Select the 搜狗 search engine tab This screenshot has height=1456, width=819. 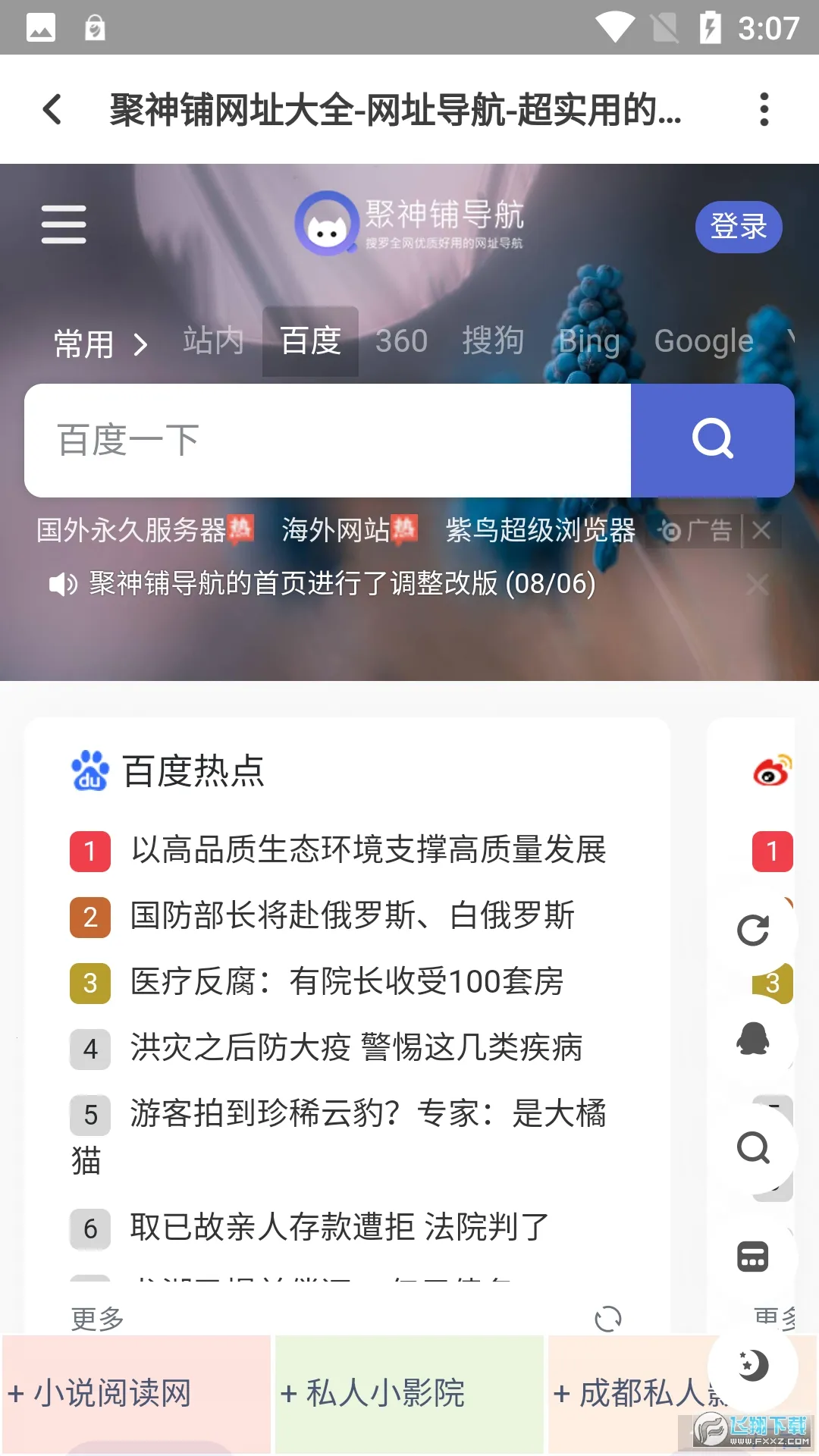pos(493,340)
